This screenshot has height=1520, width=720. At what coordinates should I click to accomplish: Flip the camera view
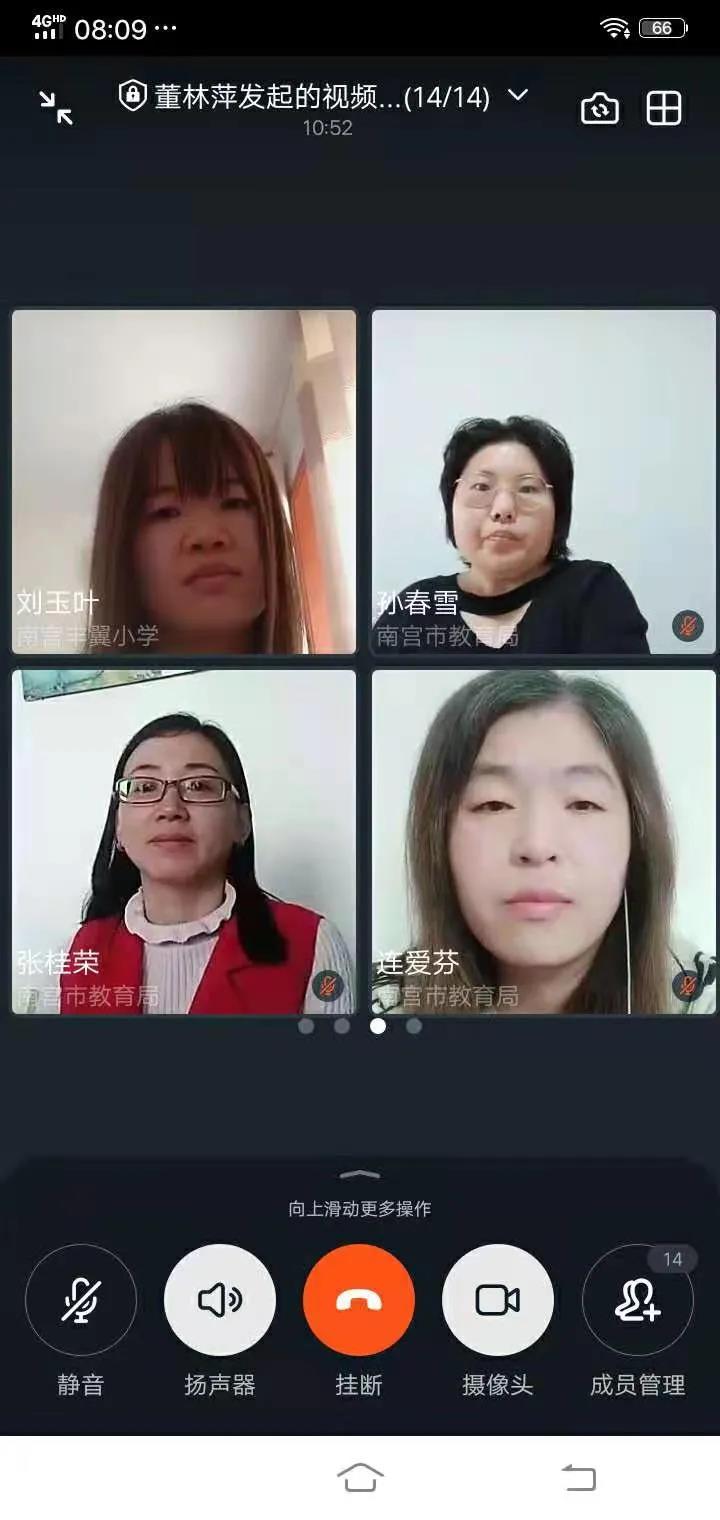pyautogui.click(x=599, y=108)
